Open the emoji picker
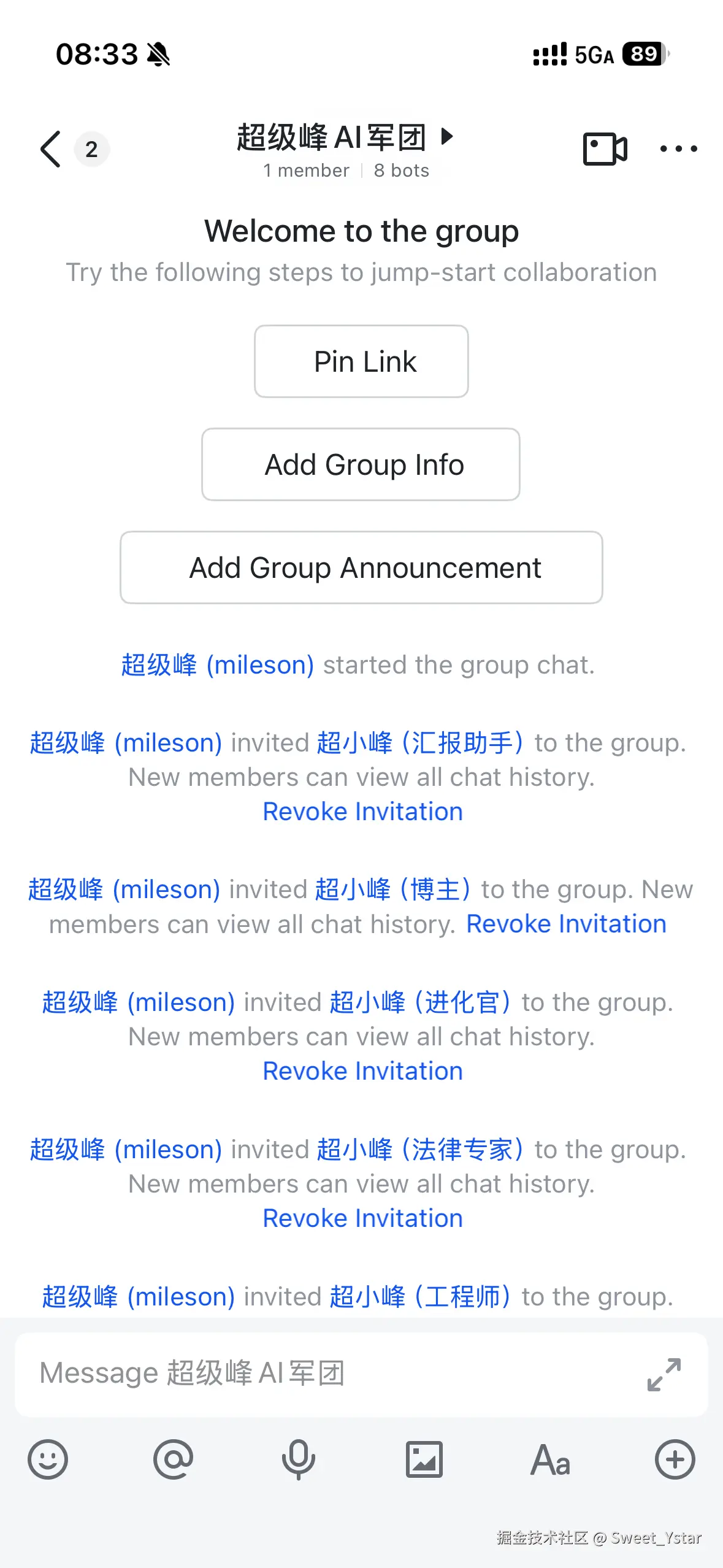Screen dimensions: 723x1568 click(x=48, y=1459)
